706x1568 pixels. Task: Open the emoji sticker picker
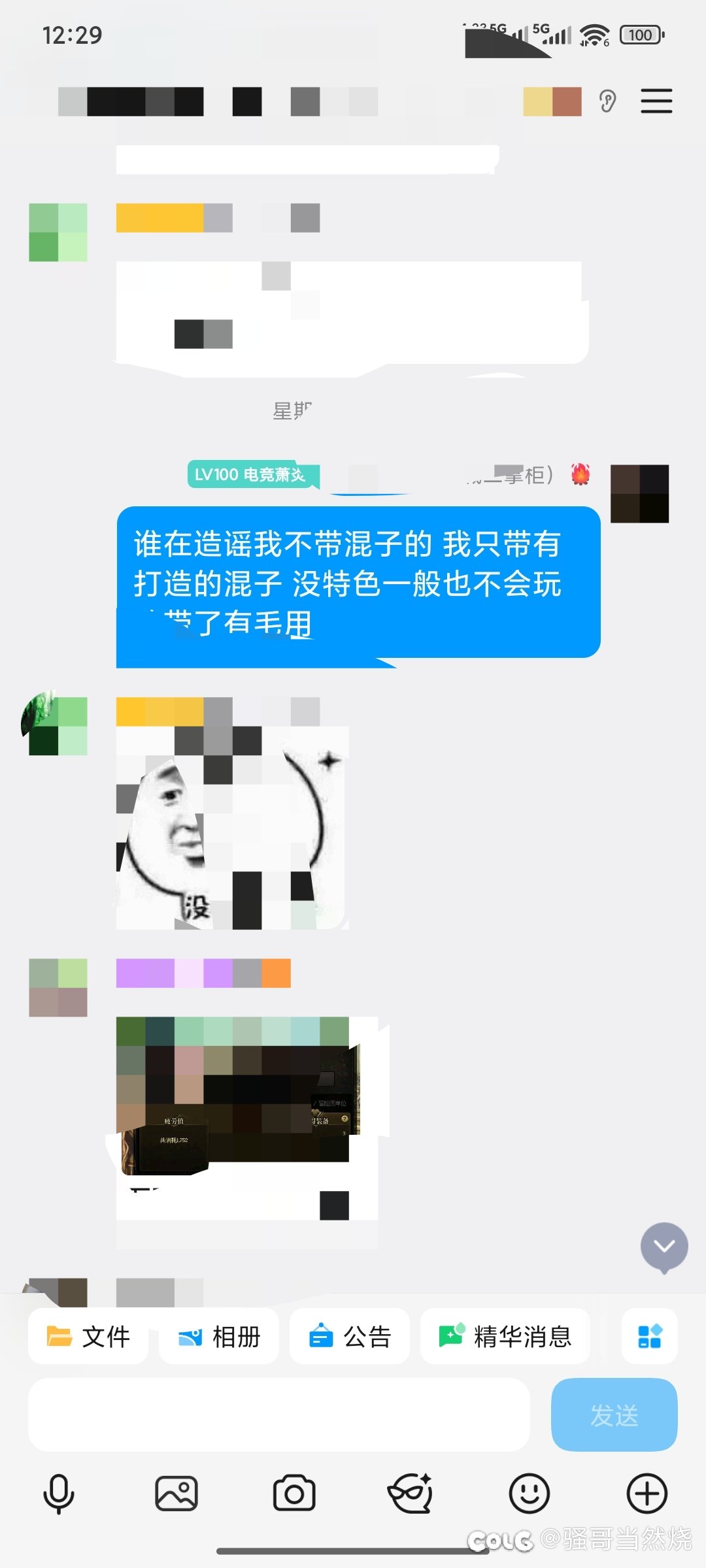(529, 1494)
